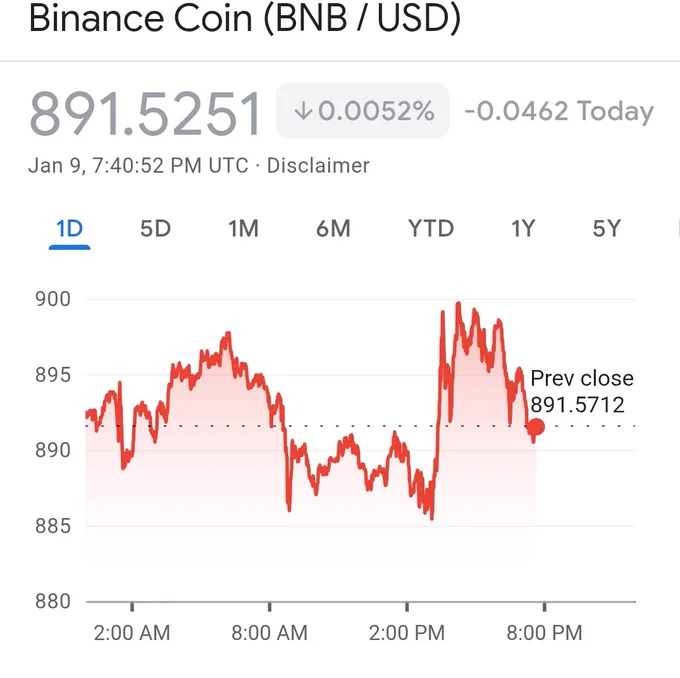Viewport: 680px width, 678px height.
Task: Select the 1D time range tab
Action: tap(69, 229)
